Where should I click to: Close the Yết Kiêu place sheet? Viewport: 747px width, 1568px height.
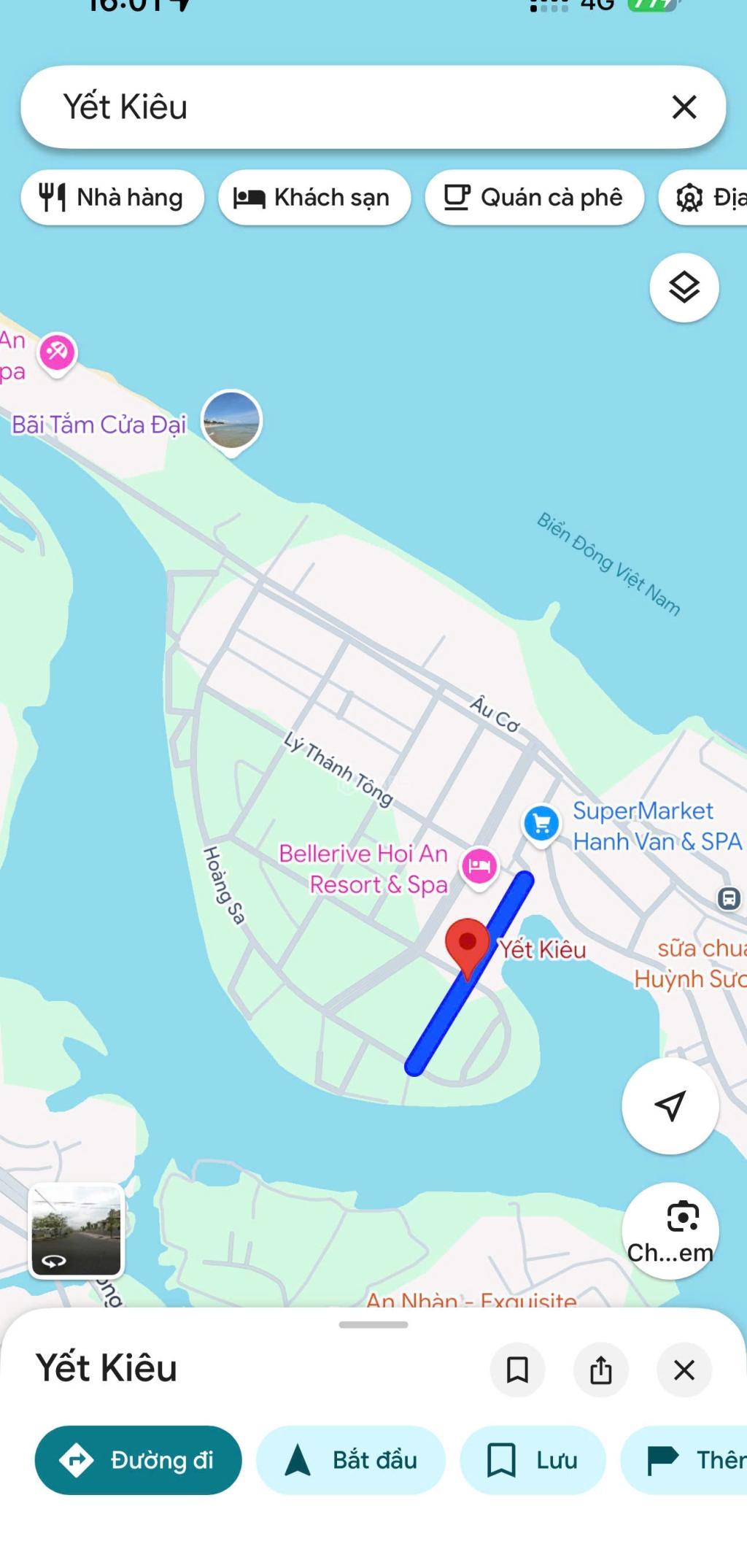tap(684, 1370)
